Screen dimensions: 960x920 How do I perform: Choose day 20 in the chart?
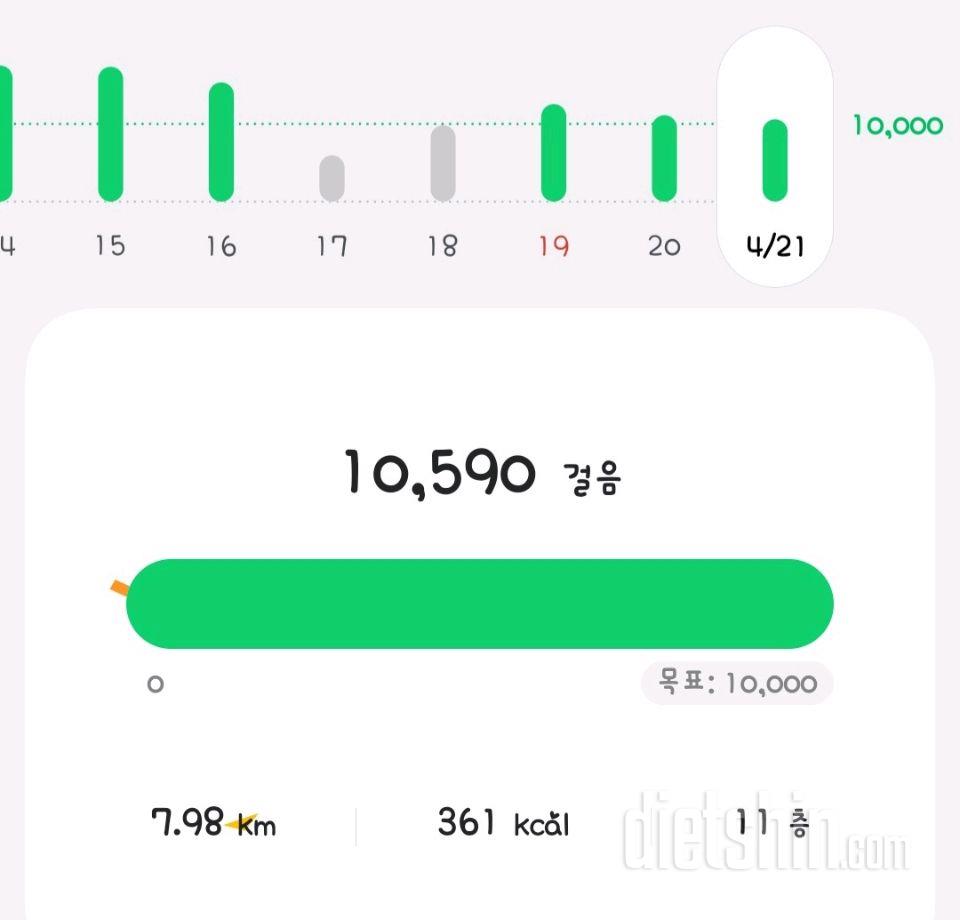click(x=664, y=158)
